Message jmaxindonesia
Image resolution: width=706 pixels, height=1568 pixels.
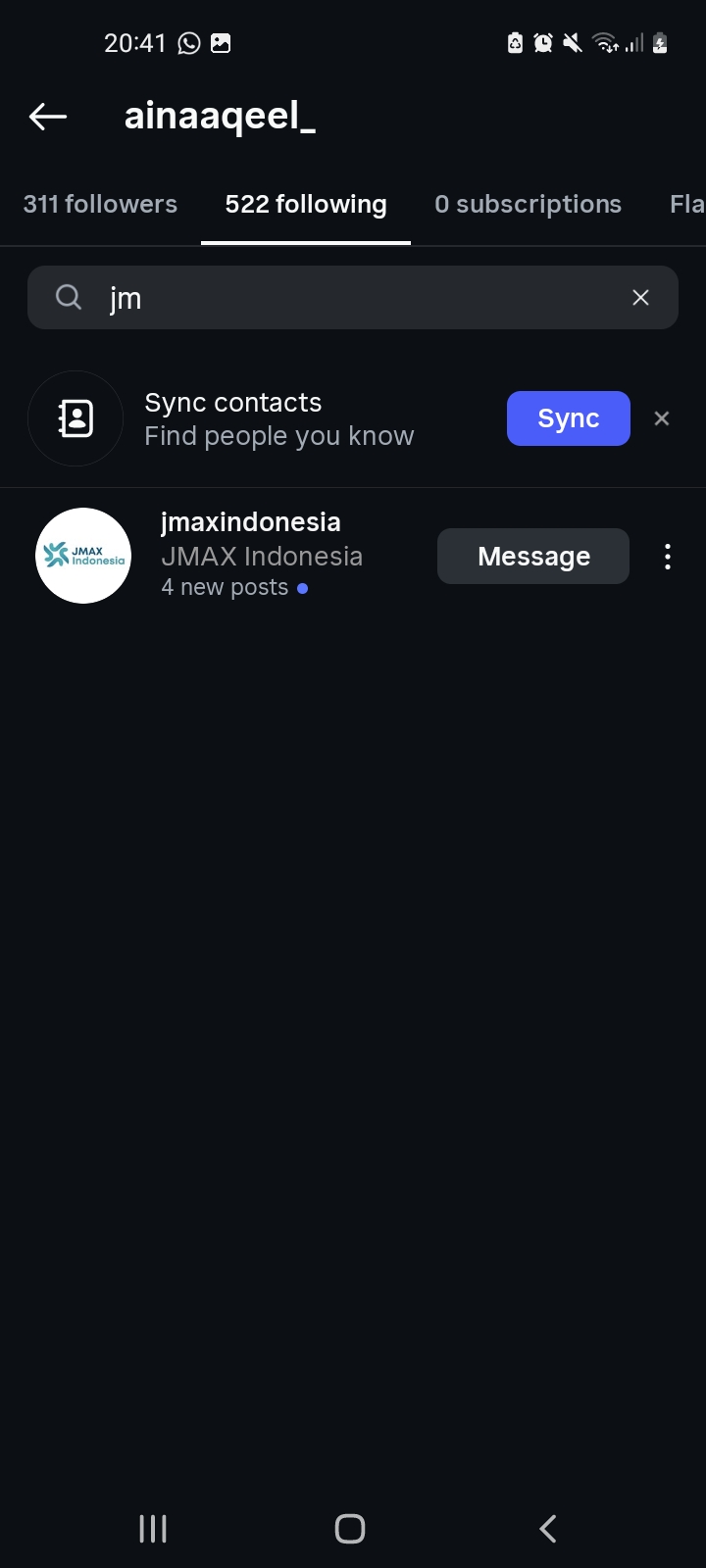pyautogui.click(x=532, y=557)
